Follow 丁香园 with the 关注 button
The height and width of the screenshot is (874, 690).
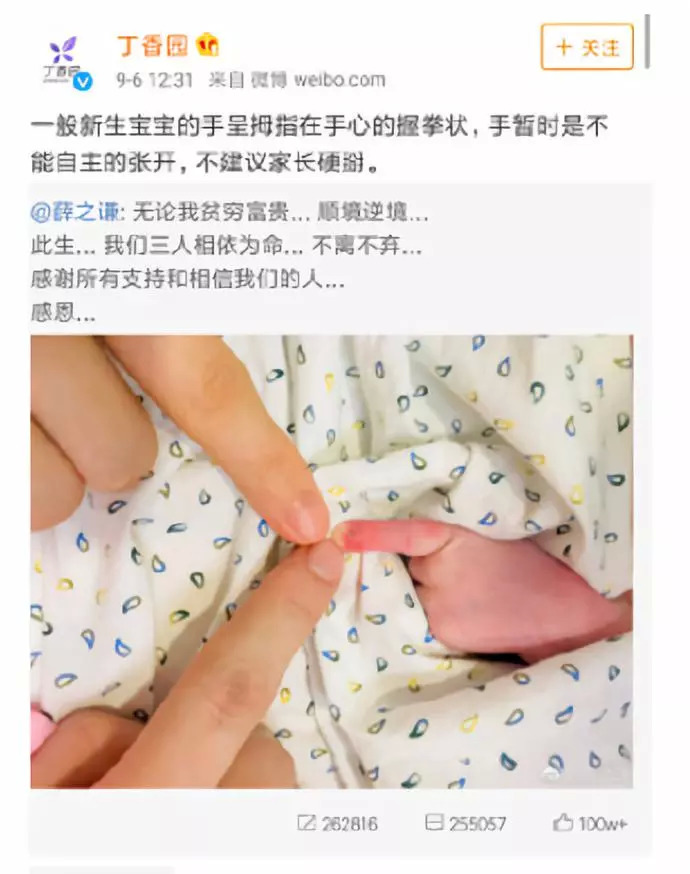coord(587,47)
